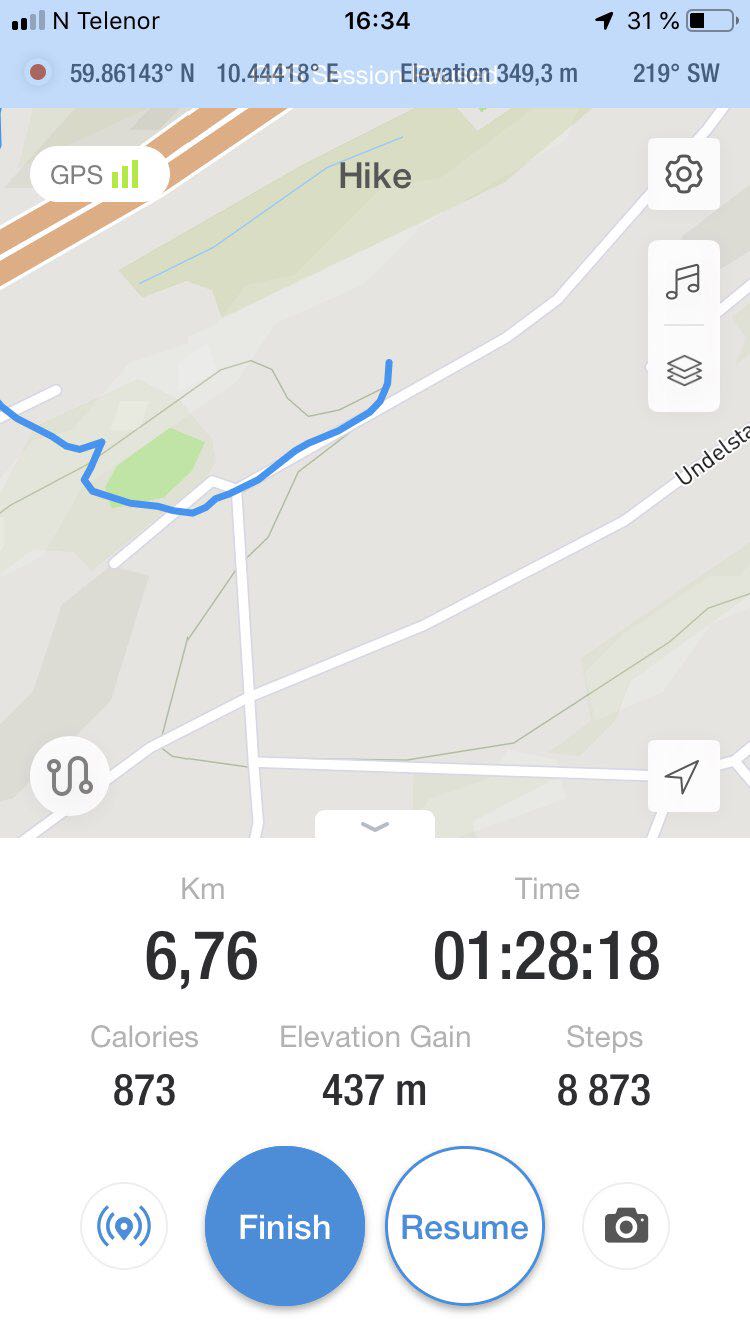Change the map layers
The width and height of the screenshot is (750, 1334).
[683, 371]
